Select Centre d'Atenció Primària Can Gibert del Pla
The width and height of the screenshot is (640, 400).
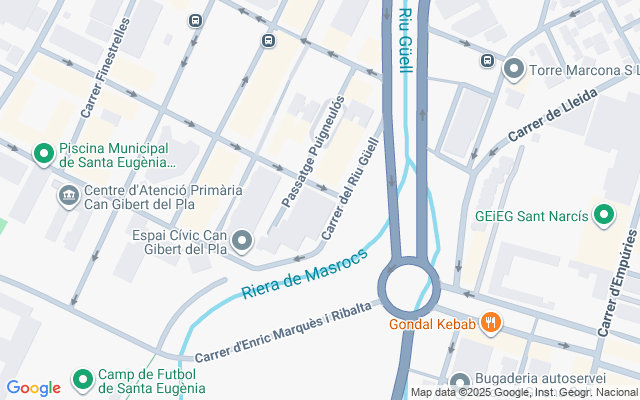pyautogui.click(x=69, y=196)
